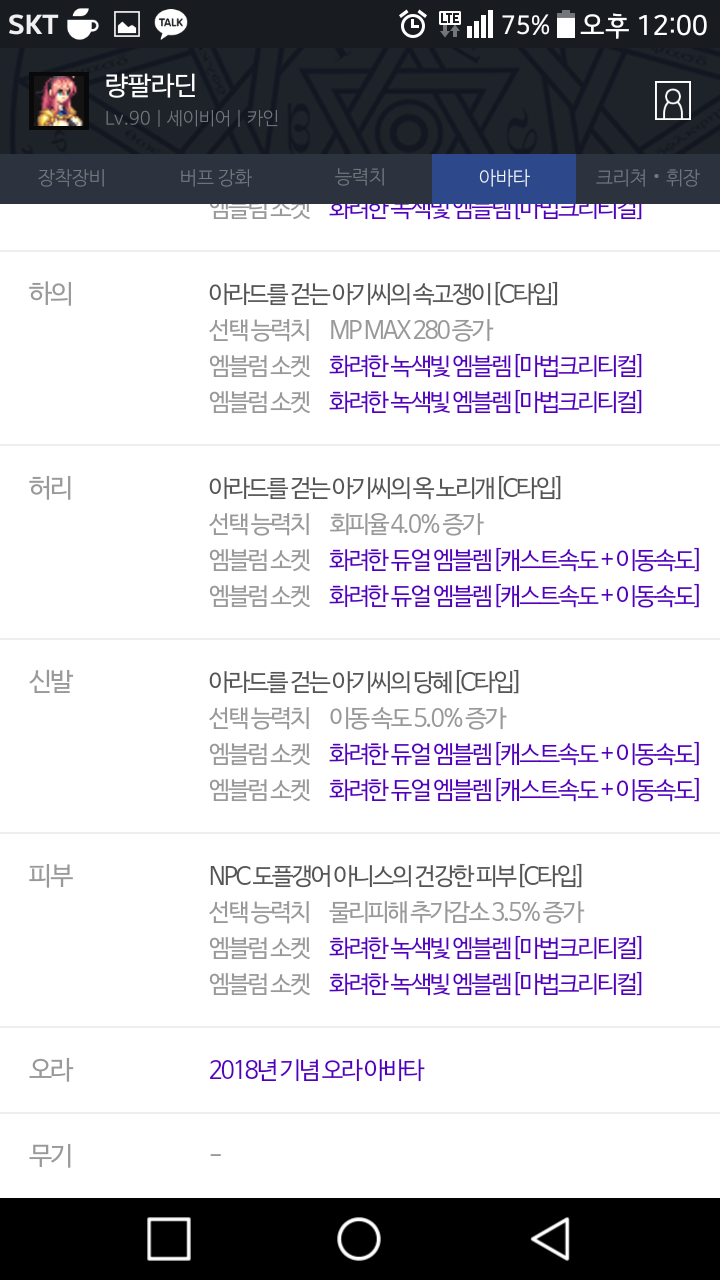Switch to the 크리쳐・휘장 tab
Screen dimensions: 720x1280
(x=648, y=179)
